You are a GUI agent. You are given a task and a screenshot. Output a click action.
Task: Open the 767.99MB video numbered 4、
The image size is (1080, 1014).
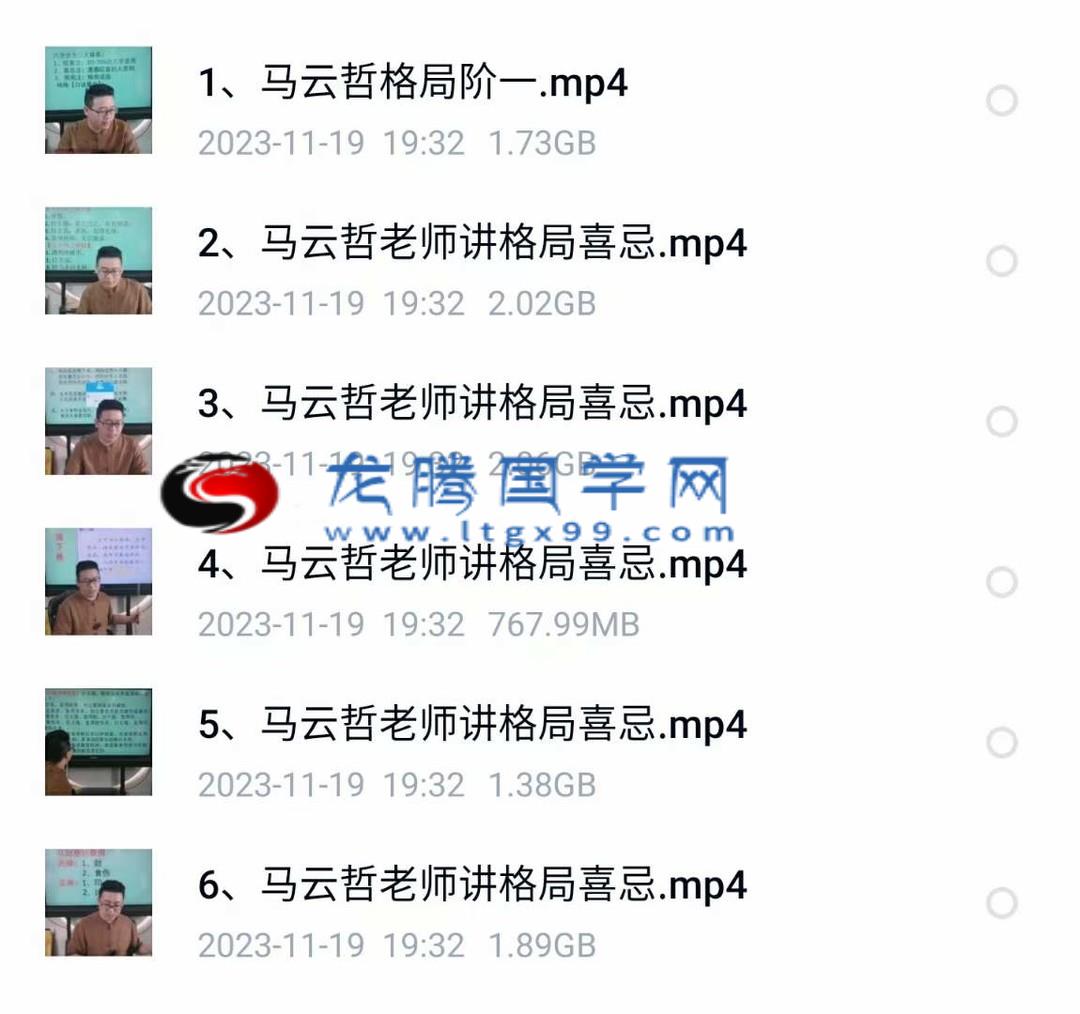(x=472, y=565)
